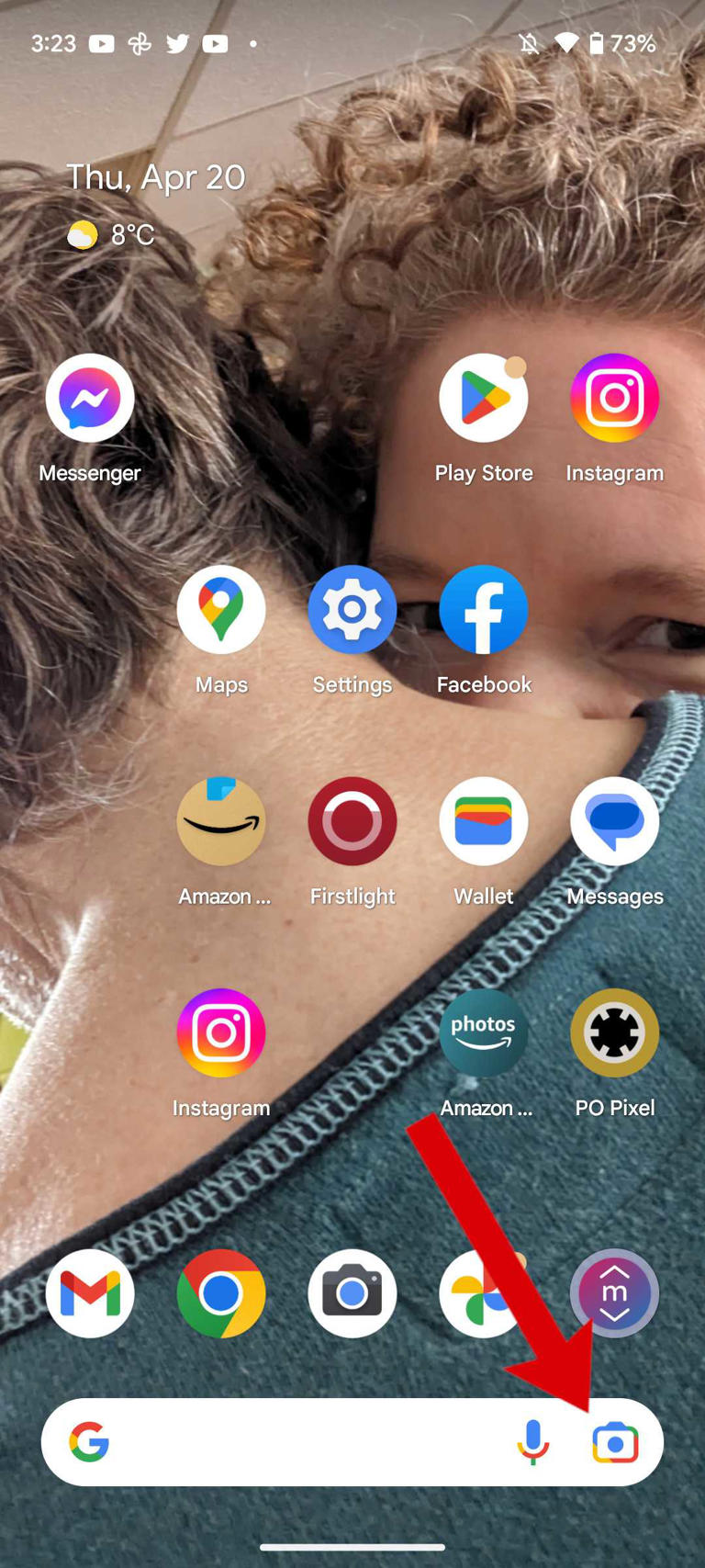This screenshot has height=1568, width=705.
Task: Launch the Facebook app
Action: (x=483, y=610)
